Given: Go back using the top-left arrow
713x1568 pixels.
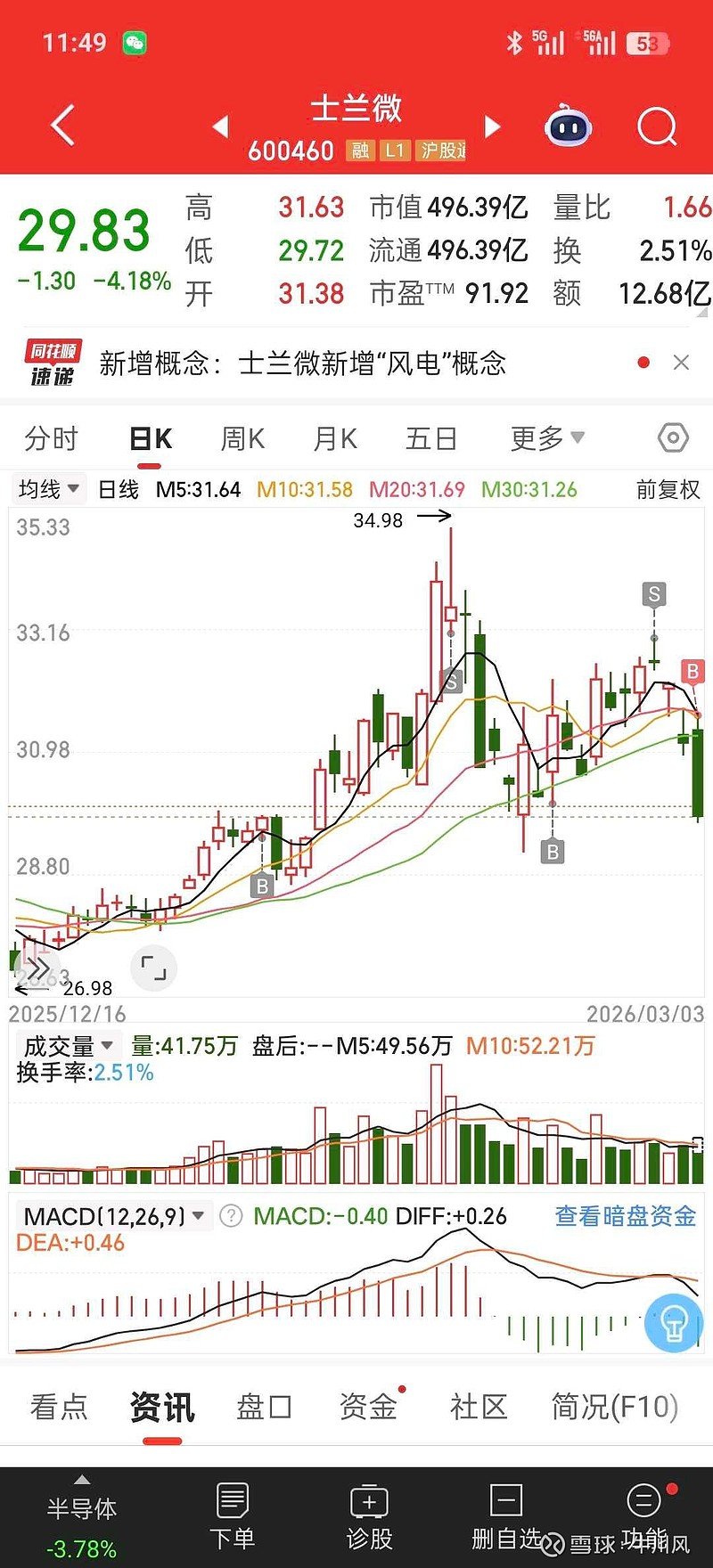Looking at the screenshot, I should point(62,126).
